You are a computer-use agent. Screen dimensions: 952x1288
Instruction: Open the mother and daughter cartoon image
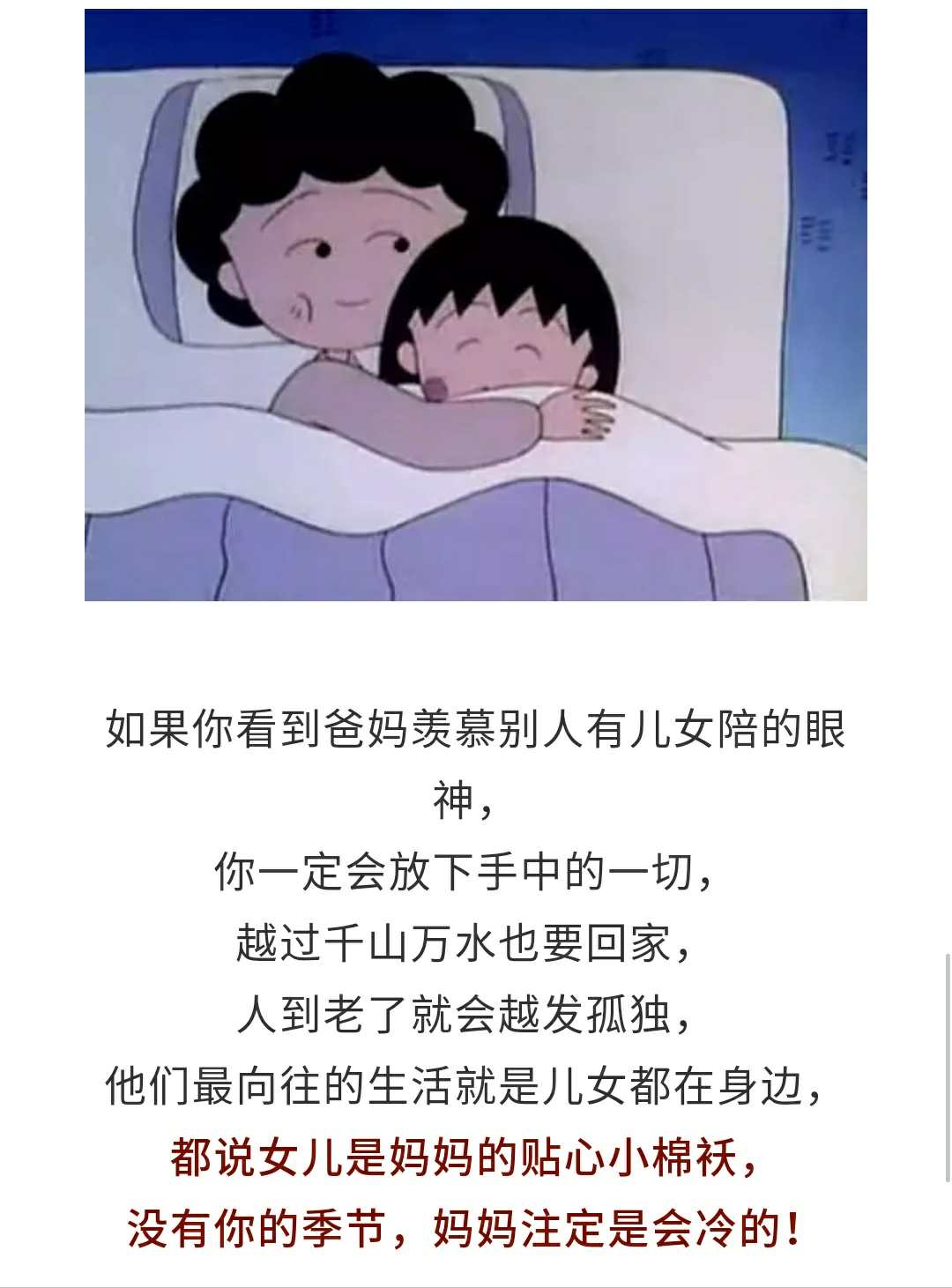[x=476, y=305]
